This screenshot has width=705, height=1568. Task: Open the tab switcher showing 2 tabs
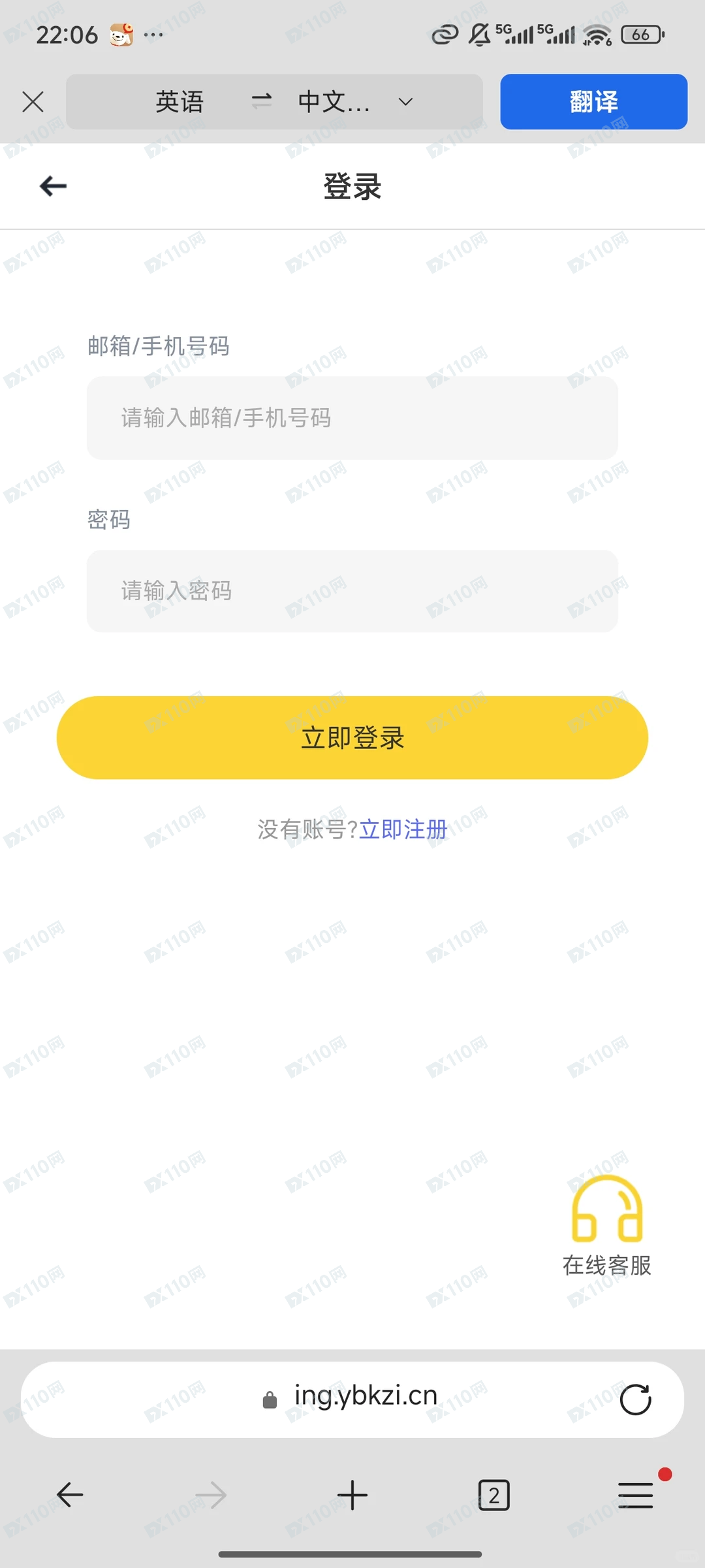tap(493, 1496)
